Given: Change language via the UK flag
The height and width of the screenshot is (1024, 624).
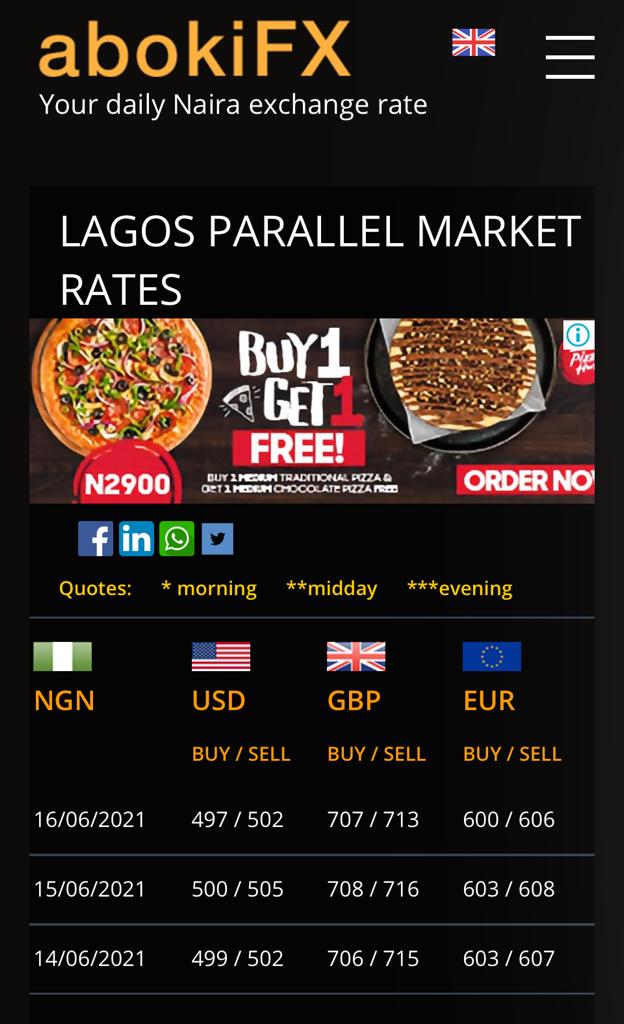Looking at the screenshot, I should coord(473,42).
